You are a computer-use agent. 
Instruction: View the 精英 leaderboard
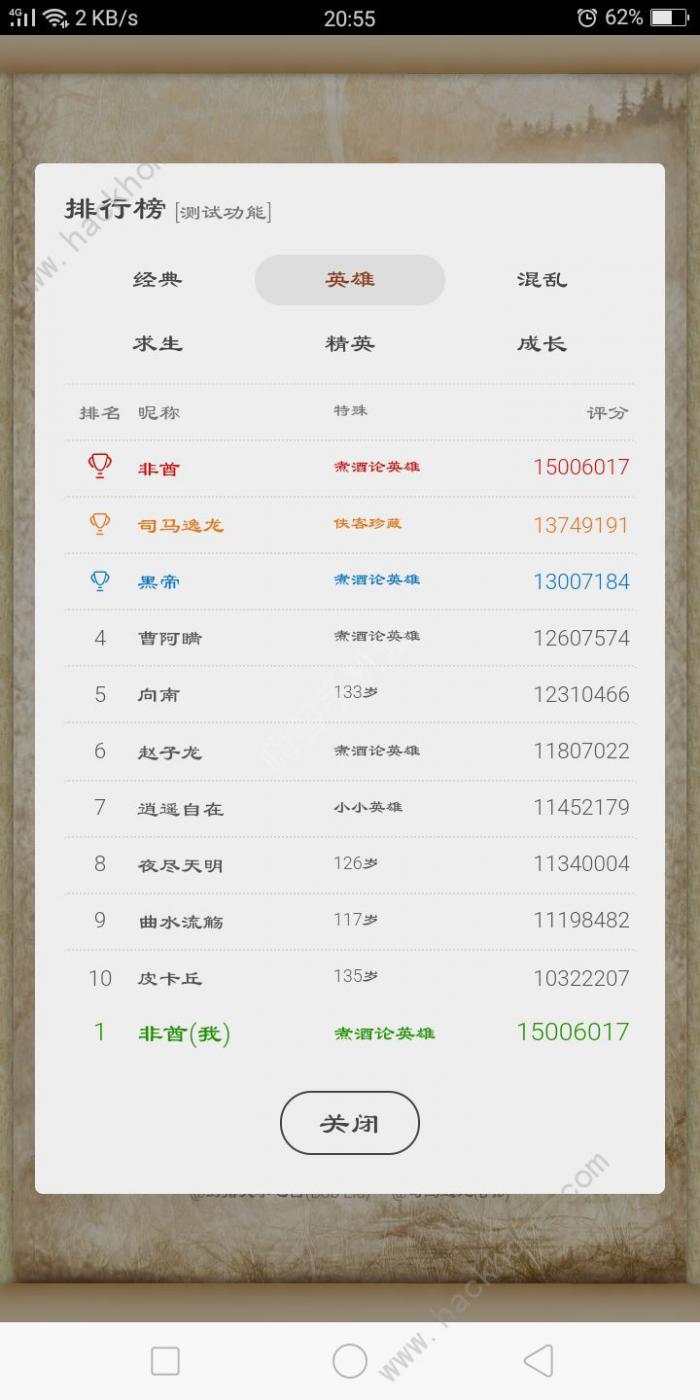[350, 344]
